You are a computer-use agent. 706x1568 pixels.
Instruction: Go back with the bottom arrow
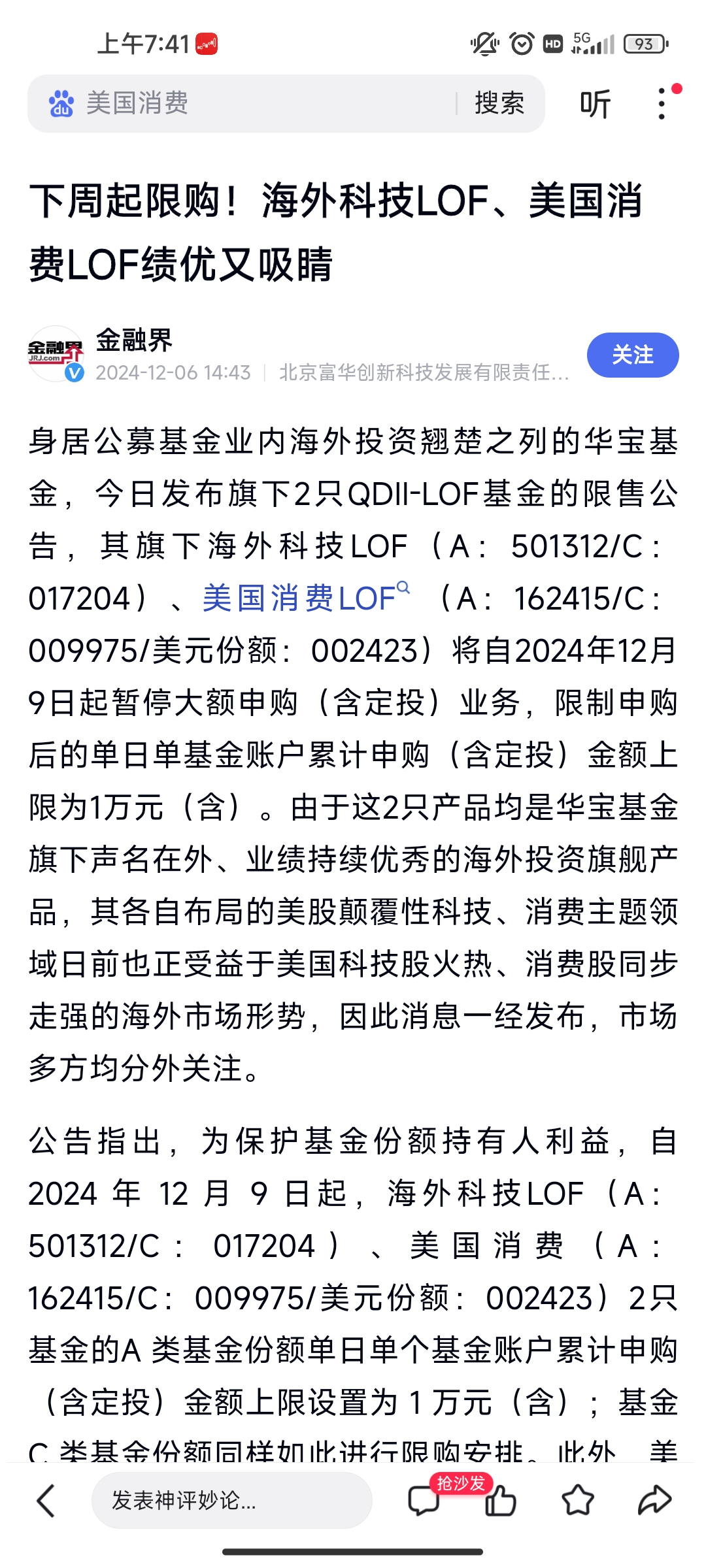pyautogui.click(x=46, y=1500)
